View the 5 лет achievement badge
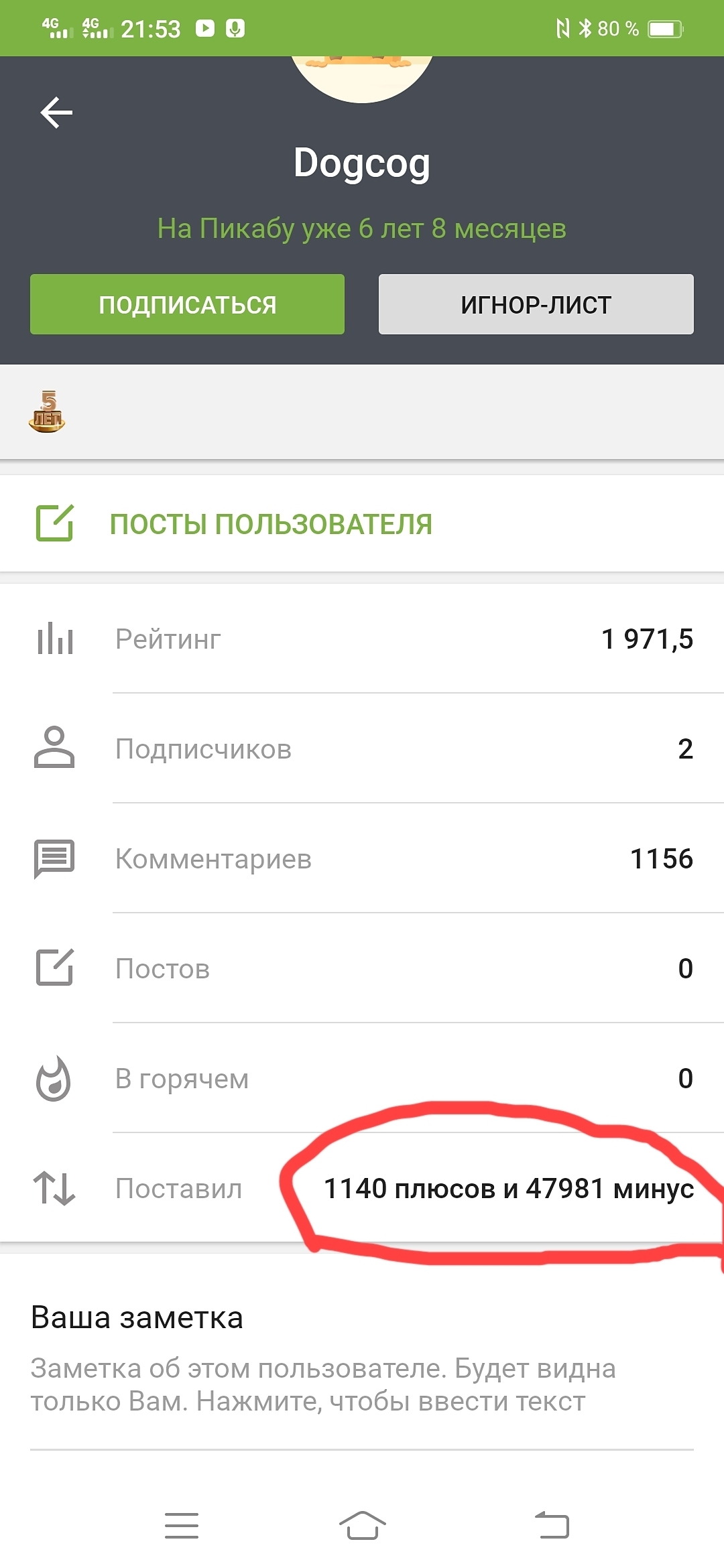724x1568 pixels. click(47, 412)
